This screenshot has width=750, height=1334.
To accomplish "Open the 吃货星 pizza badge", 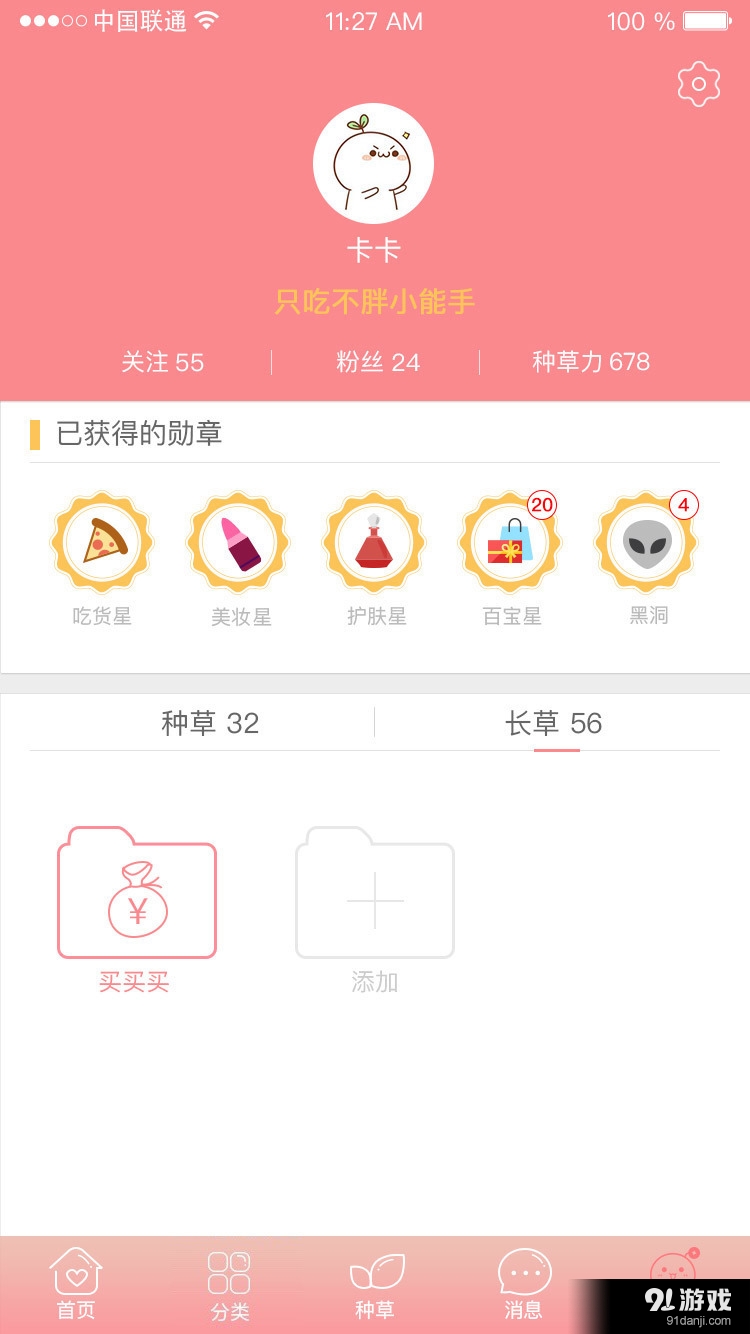I will [101, 542].
